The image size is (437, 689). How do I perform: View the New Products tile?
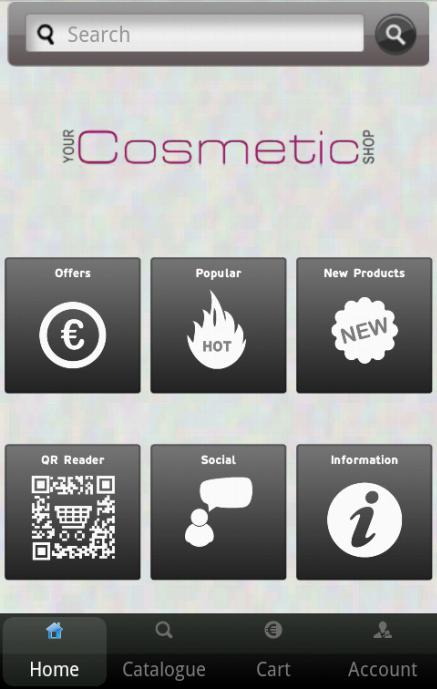tap(364, 325)
